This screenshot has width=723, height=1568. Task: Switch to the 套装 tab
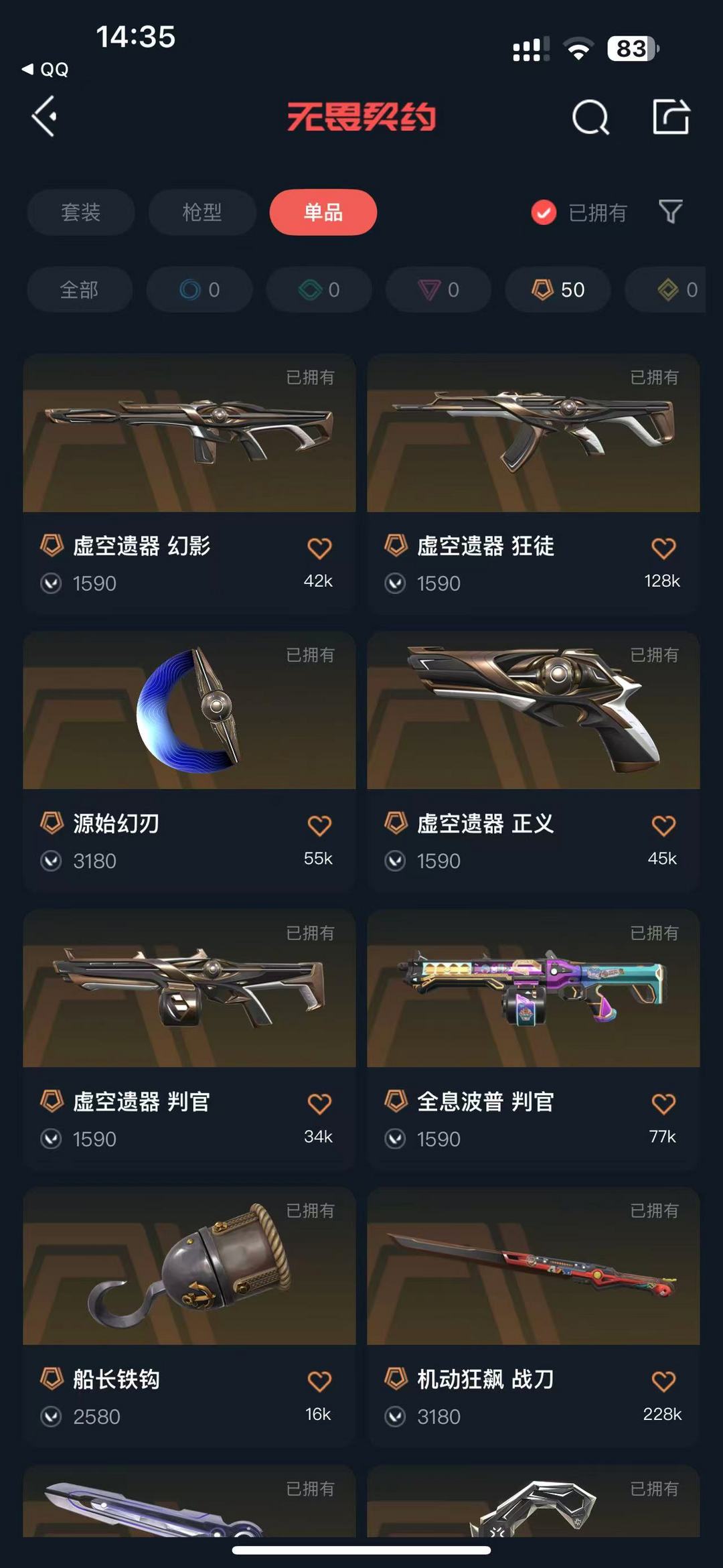click(81, 212)
